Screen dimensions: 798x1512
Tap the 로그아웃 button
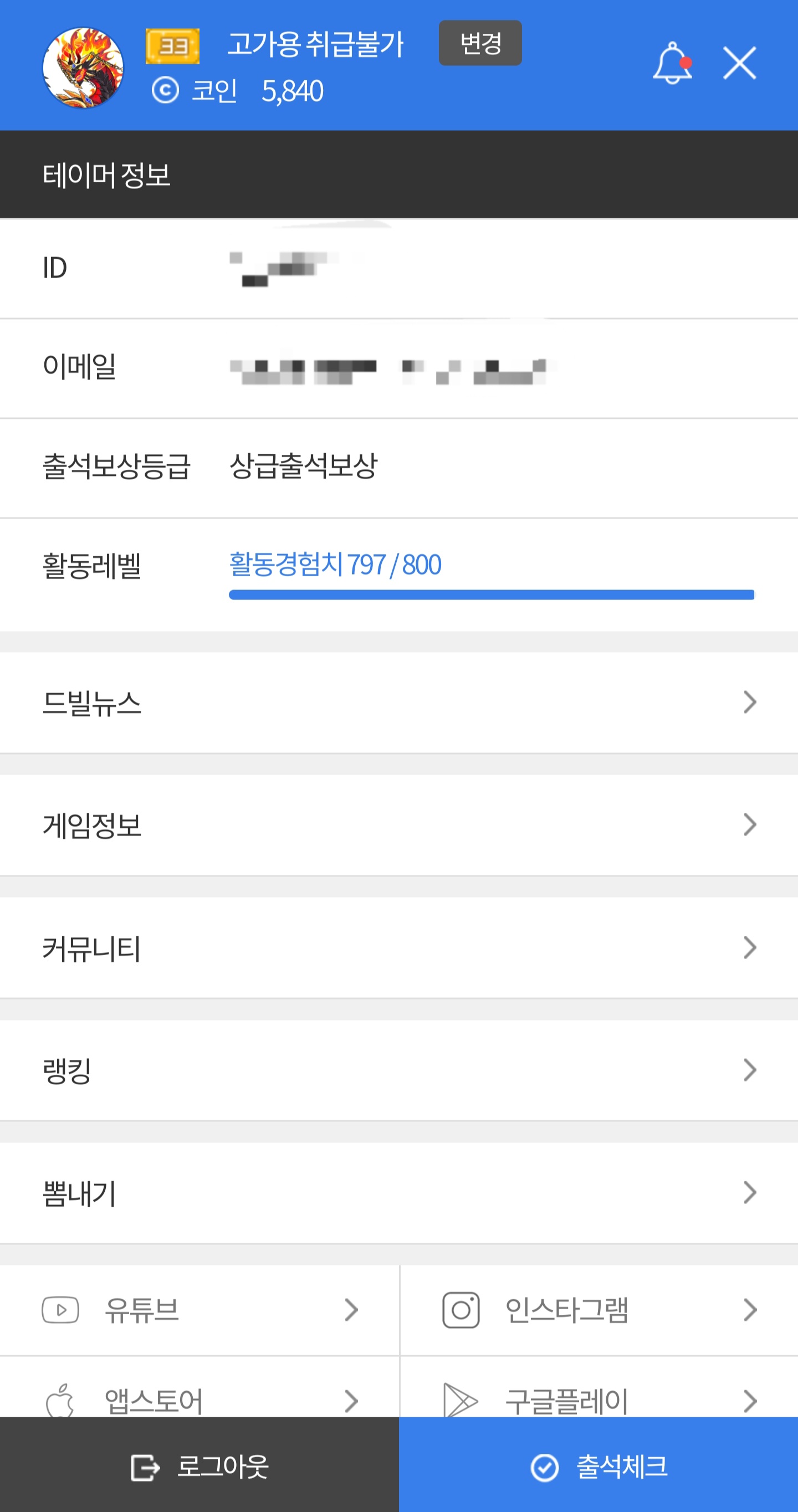(199, 1465)
